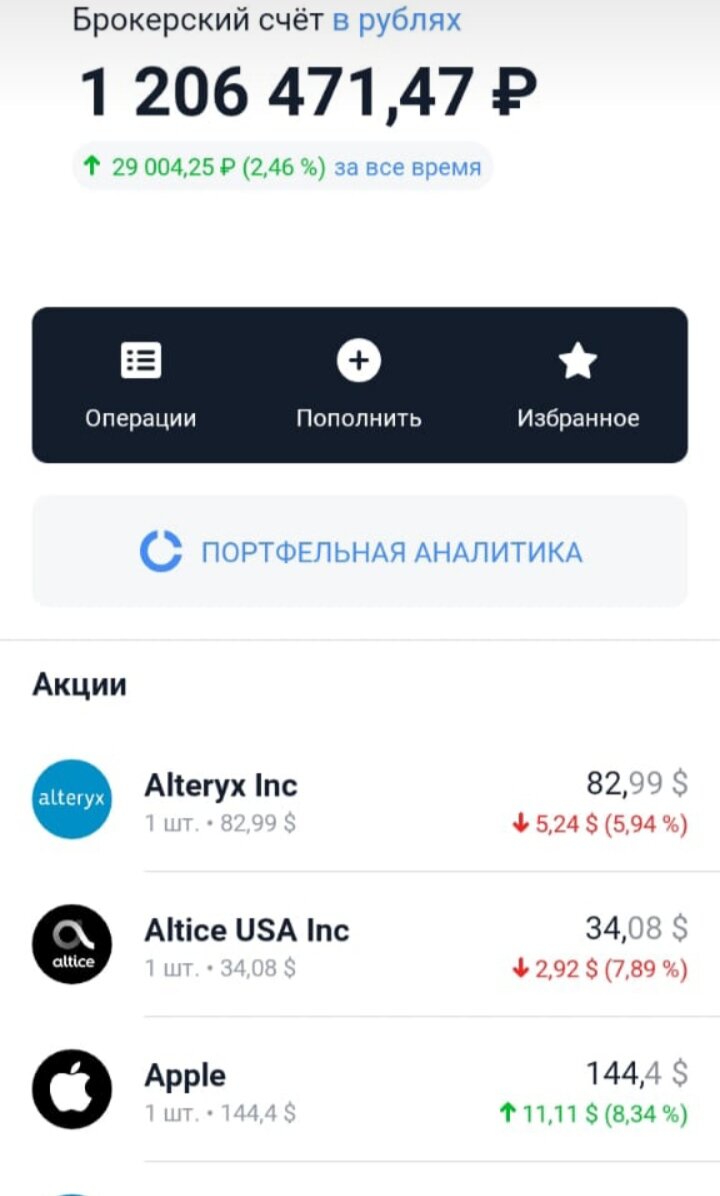Tap the Alteryx company logo
This screenshot has width=720, height=1196.
point(71,799)
